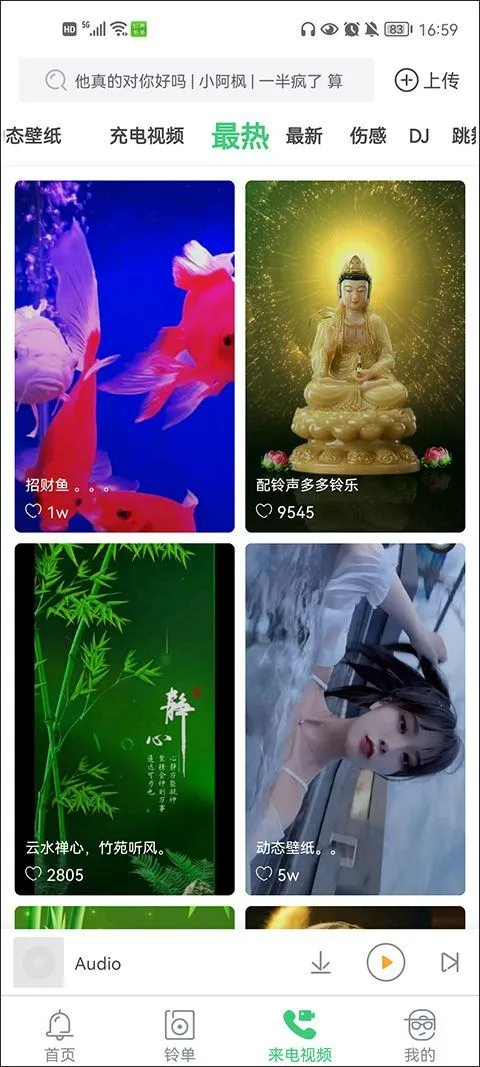
Task: Download the current audio
Action: 321,963
